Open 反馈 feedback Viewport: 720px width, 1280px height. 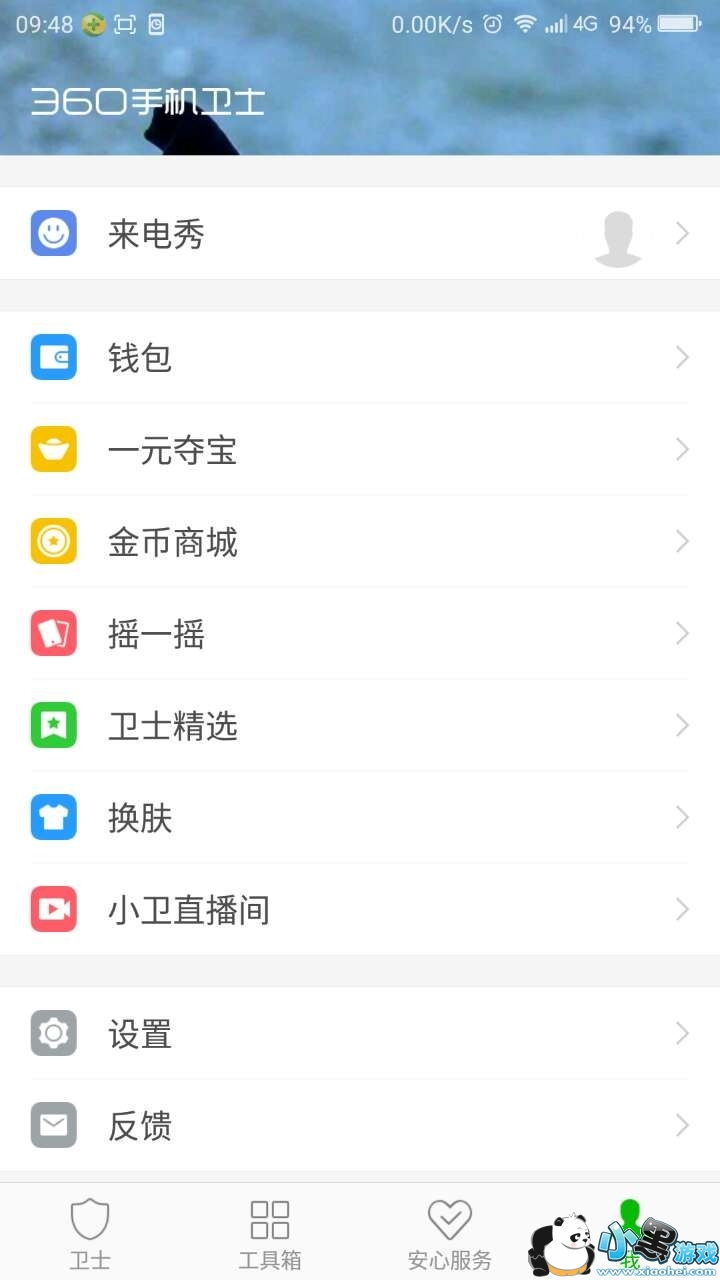pyautogui.click(x=360, y=1126)
